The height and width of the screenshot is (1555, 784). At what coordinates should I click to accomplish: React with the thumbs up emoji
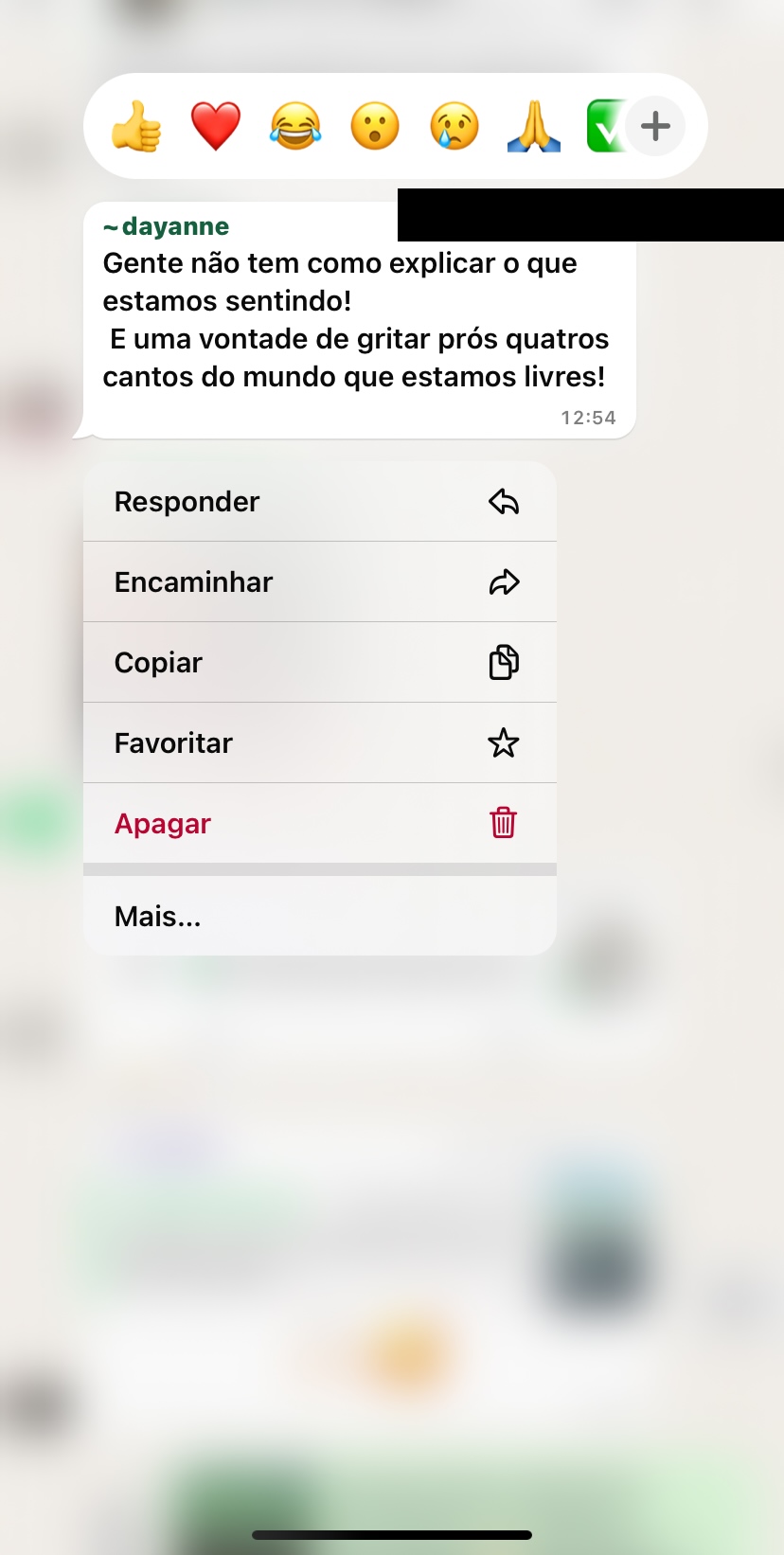(x=136, y=125)
